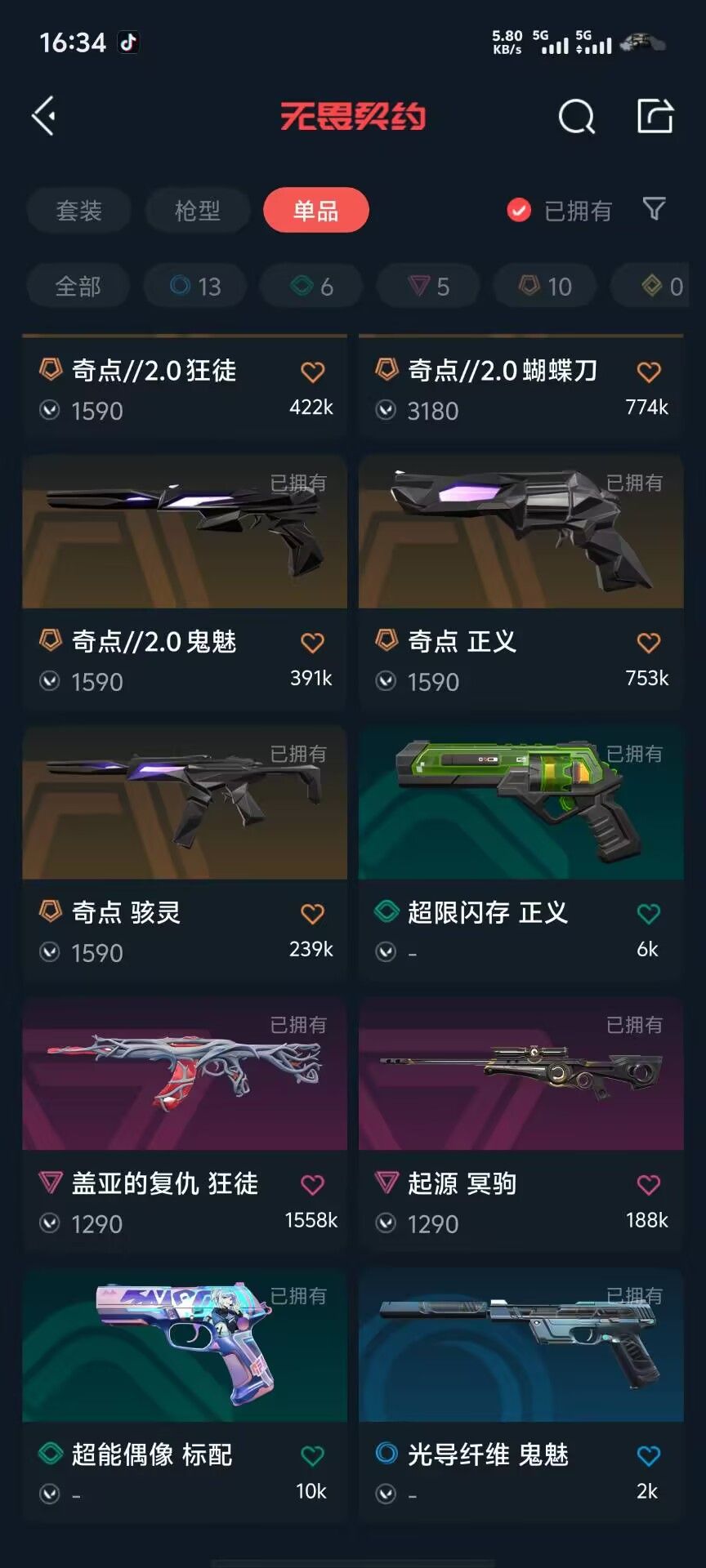This screenshot has width=706, height=1568.
Task: Open the 奇点 正义 skin card
Action: click(x=521, y=580)
